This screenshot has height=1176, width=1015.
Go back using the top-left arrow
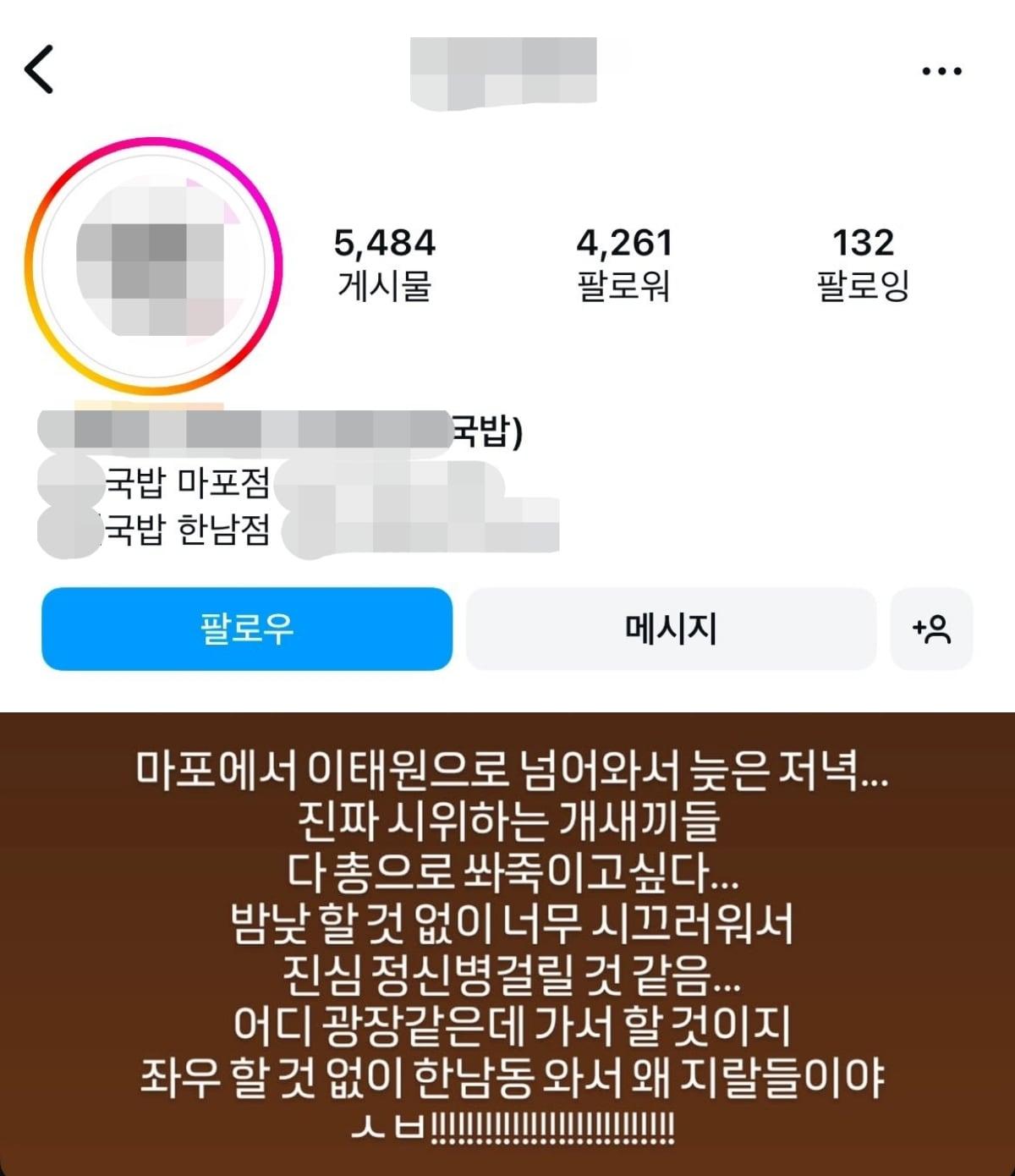39,69
